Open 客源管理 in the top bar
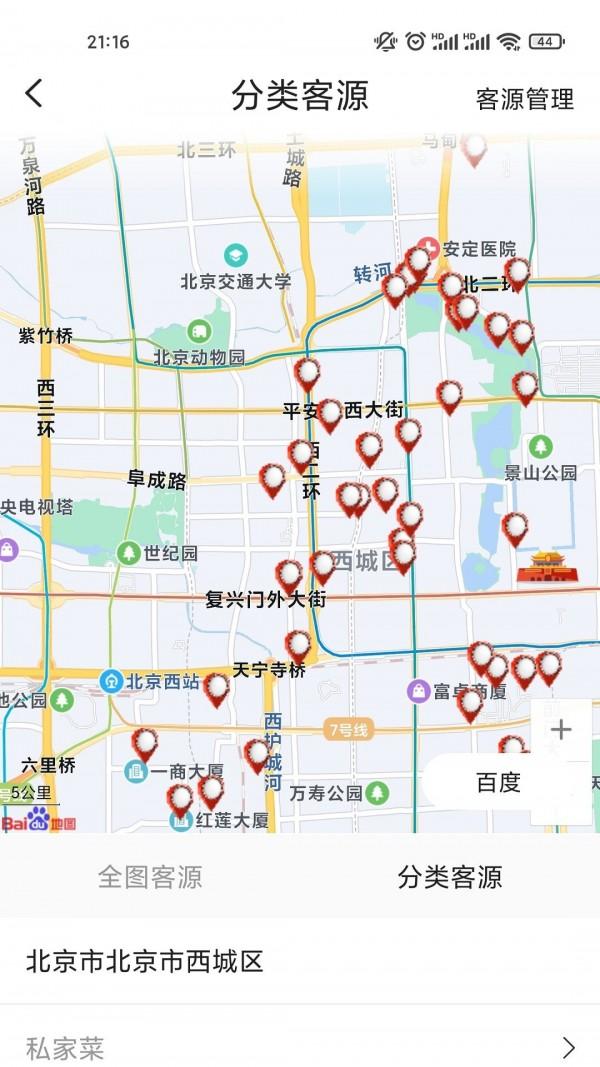 click(524, 99)
